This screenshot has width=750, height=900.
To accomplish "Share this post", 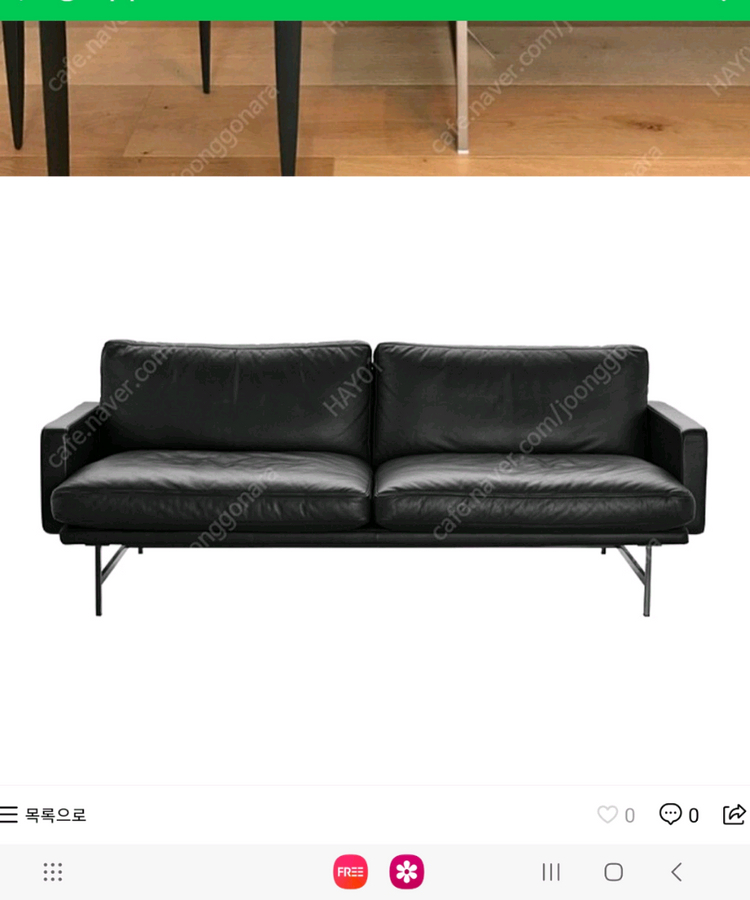I will click(x=734, y=814).
